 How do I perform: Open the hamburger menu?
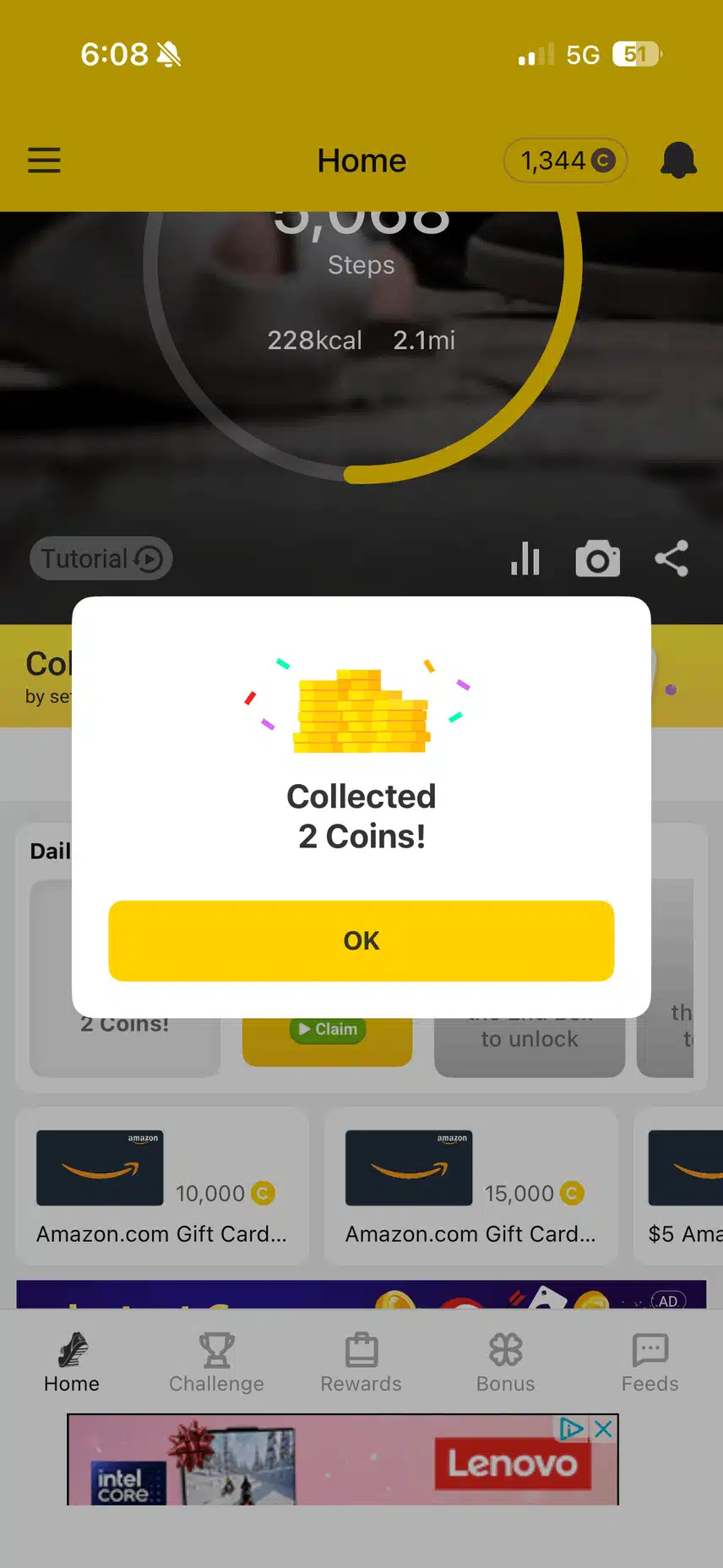(44, 160)
